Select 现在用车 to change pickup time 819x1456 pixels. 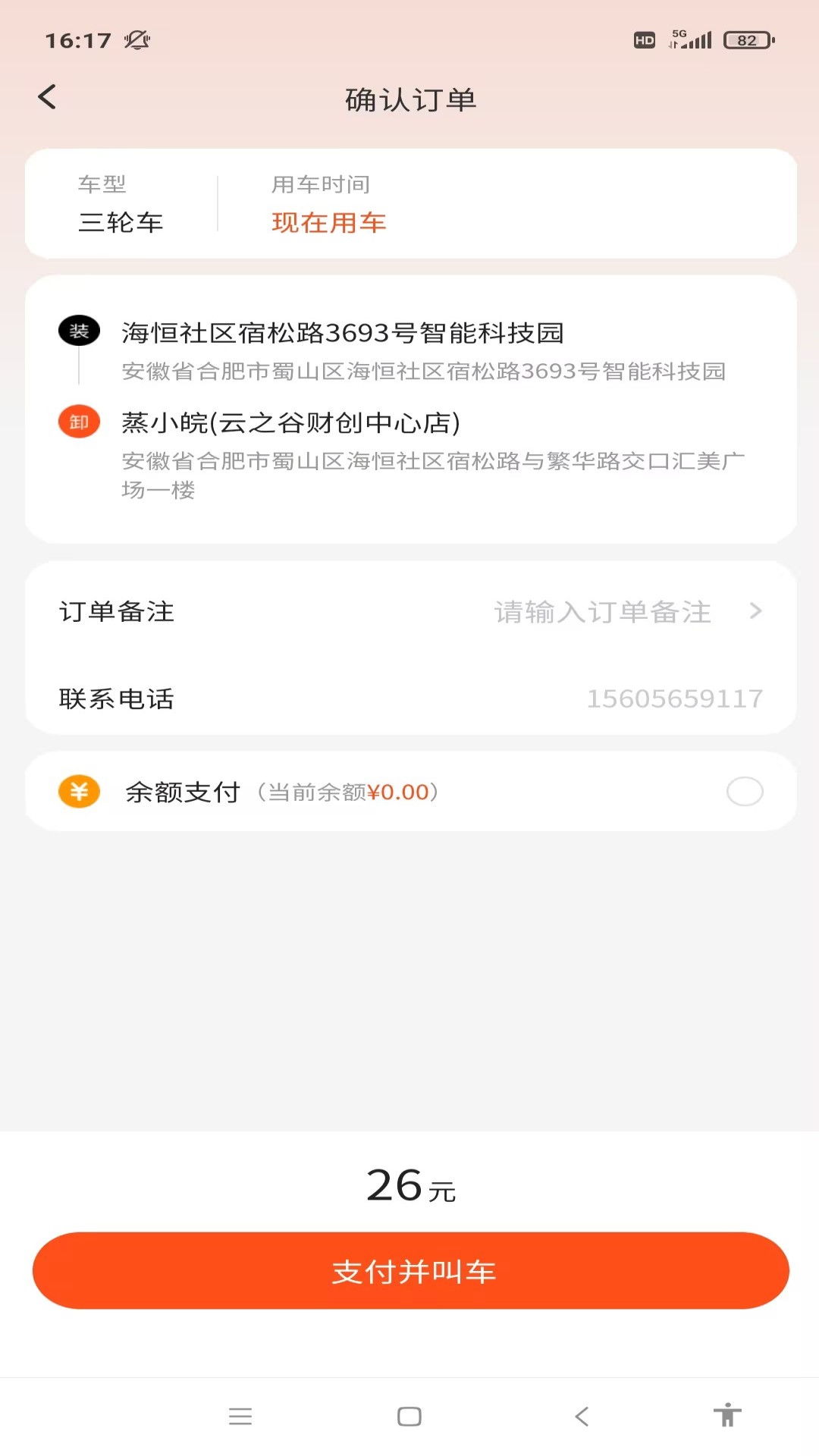[329, 222]
